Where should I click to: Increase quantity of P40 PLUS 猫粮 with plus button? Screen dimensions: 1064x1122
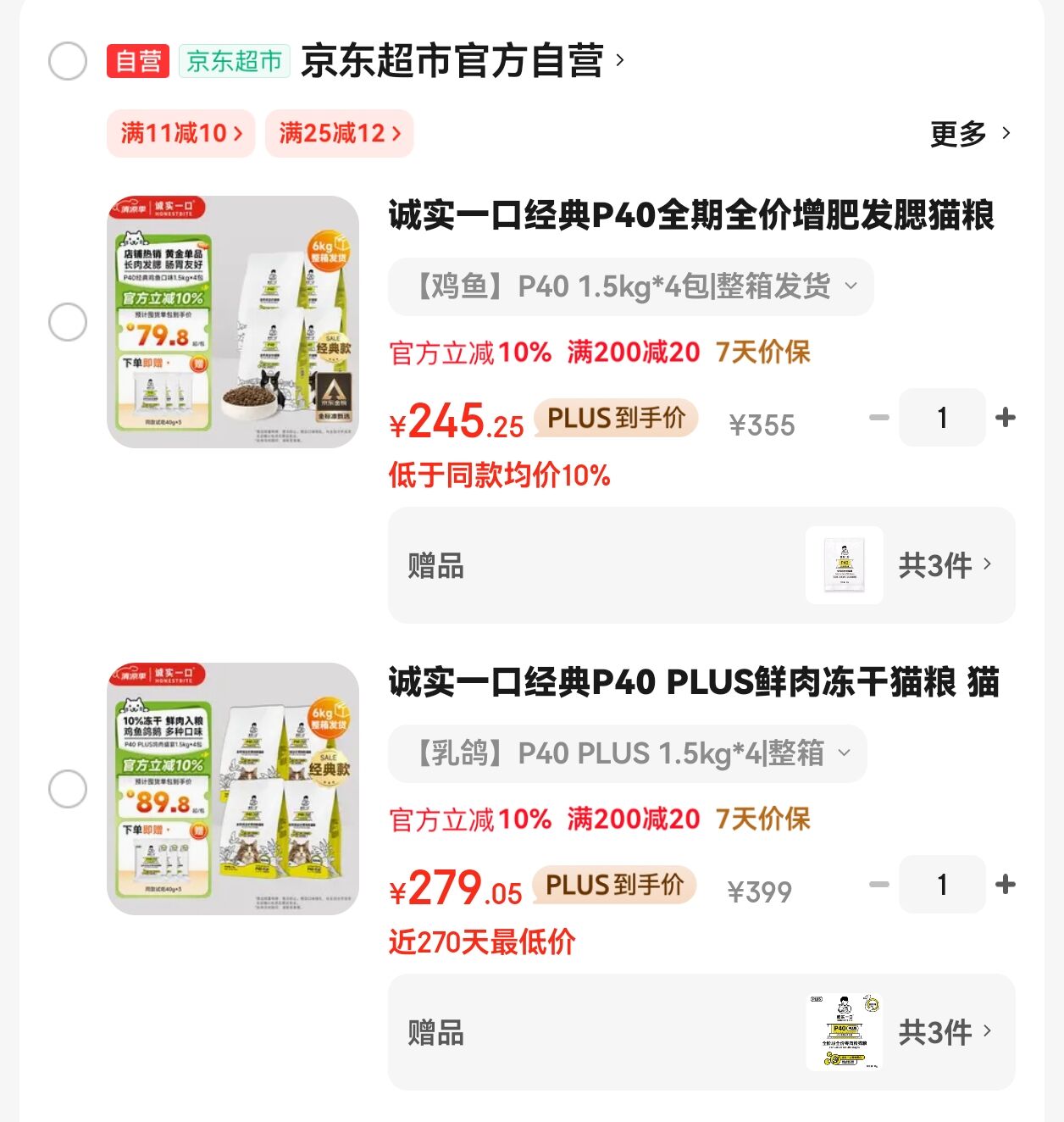coord(1006,885)
